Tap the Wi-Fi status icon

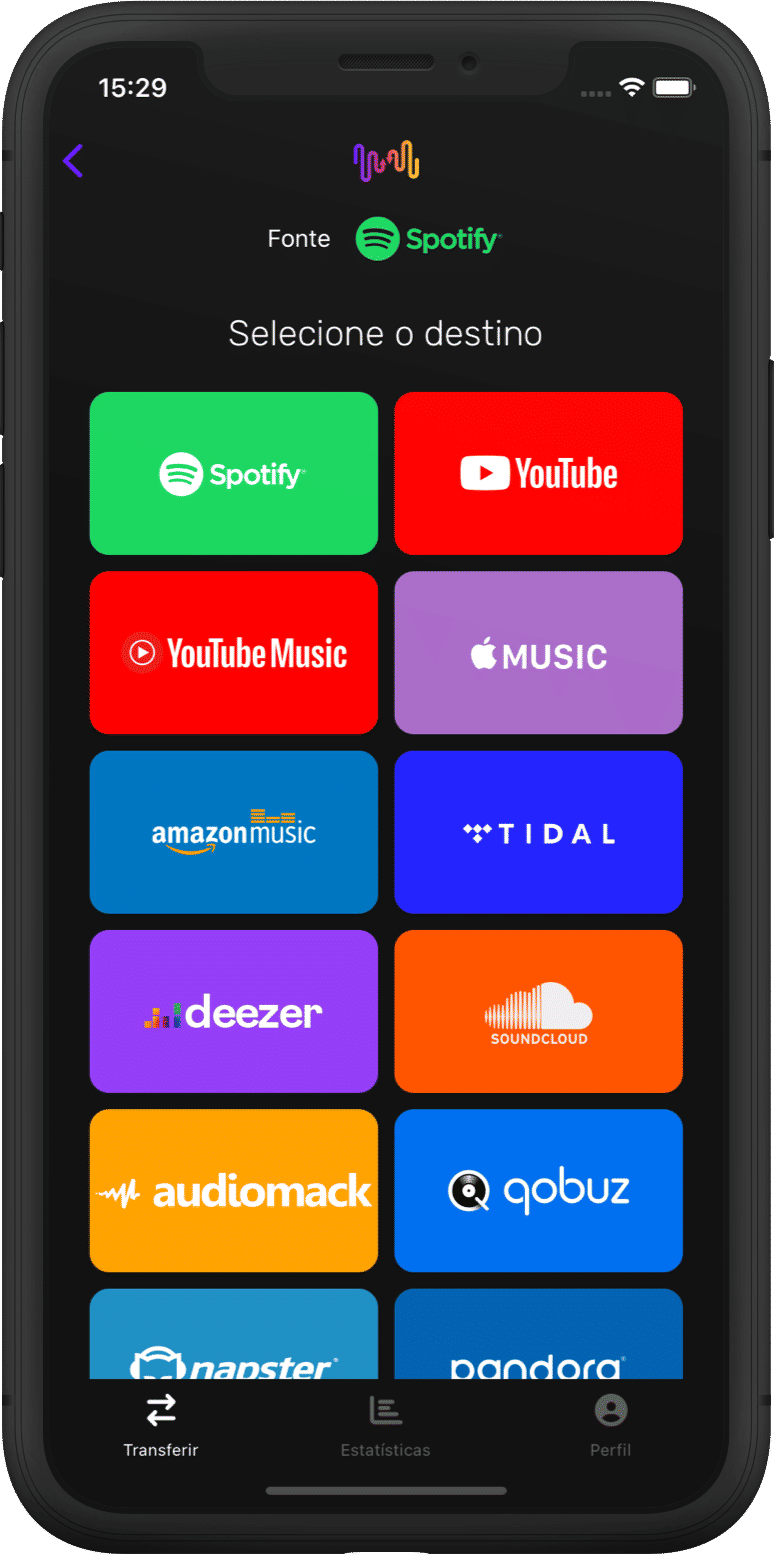point(631,88)
